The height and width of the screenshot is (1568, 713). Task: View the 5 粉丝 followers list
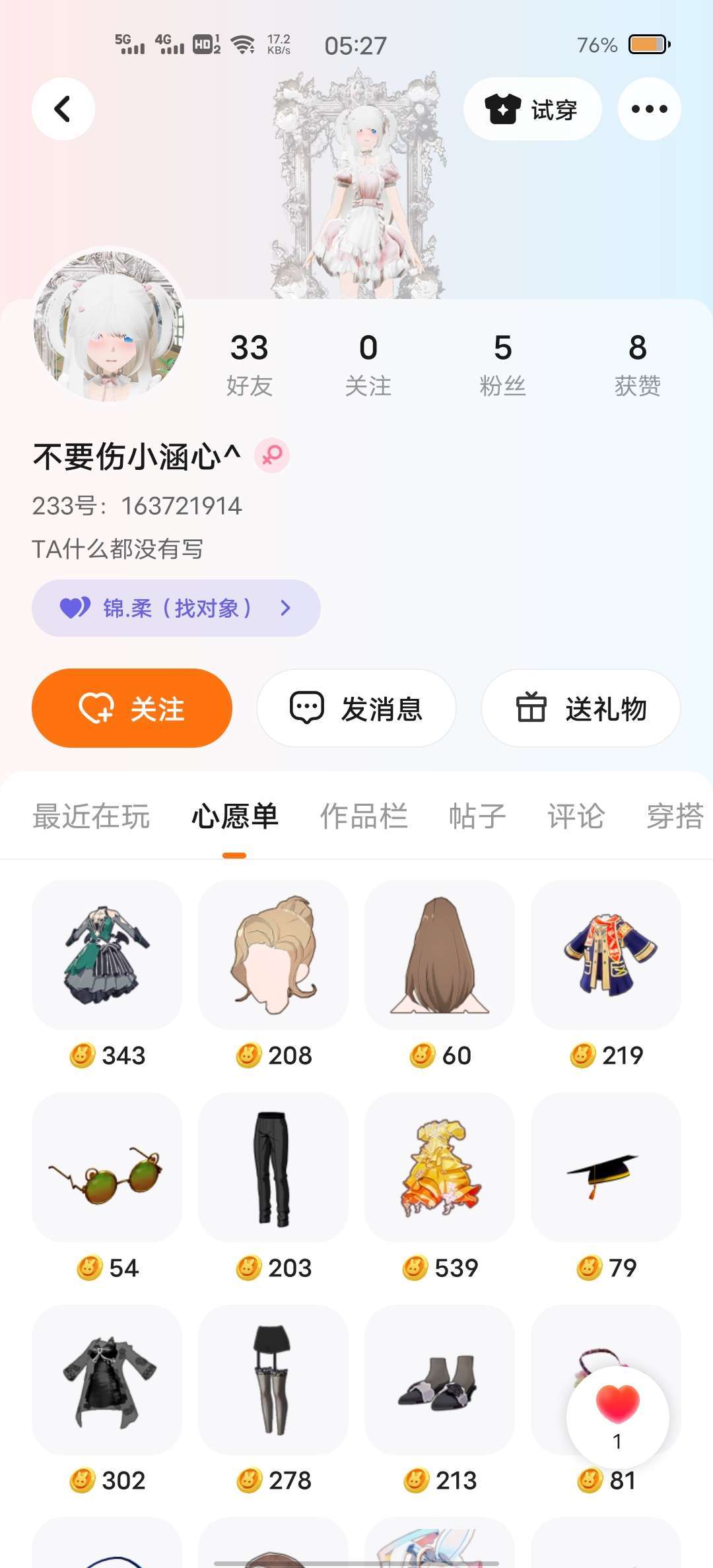[x=502, y=364]
